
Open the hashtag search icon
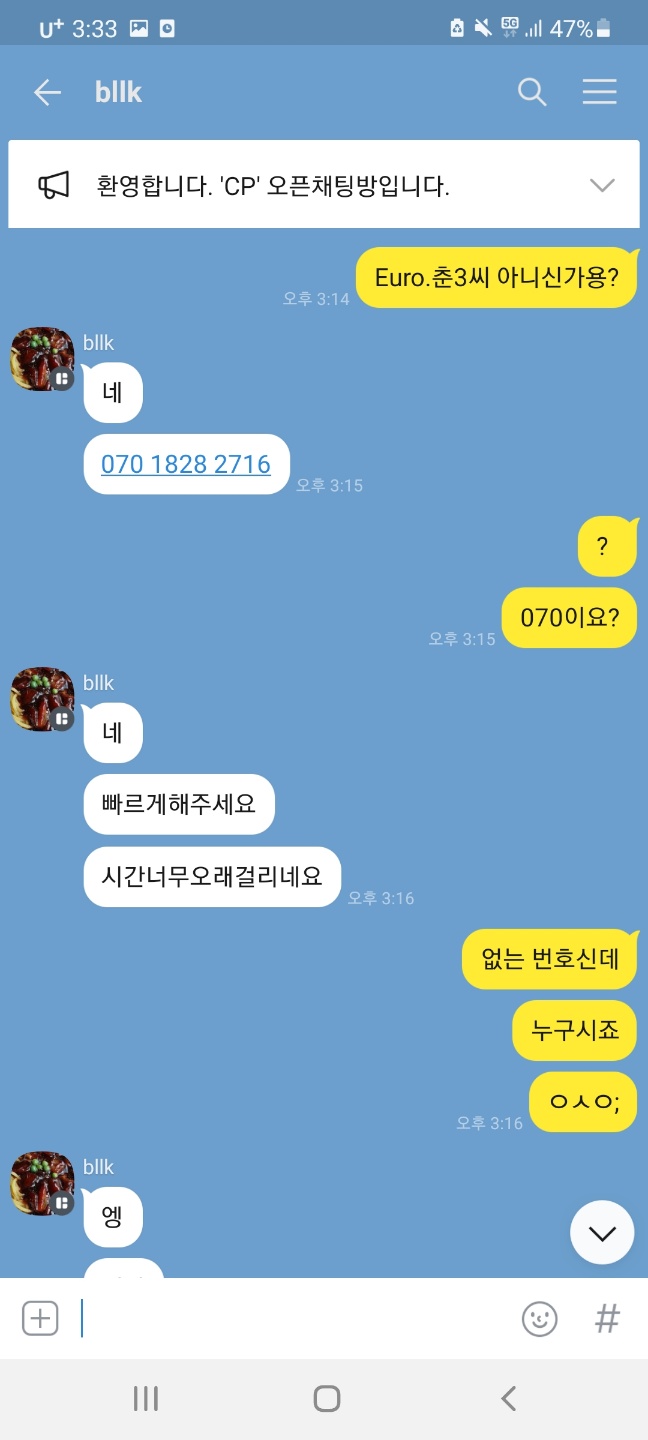(x=607, y=1318)
